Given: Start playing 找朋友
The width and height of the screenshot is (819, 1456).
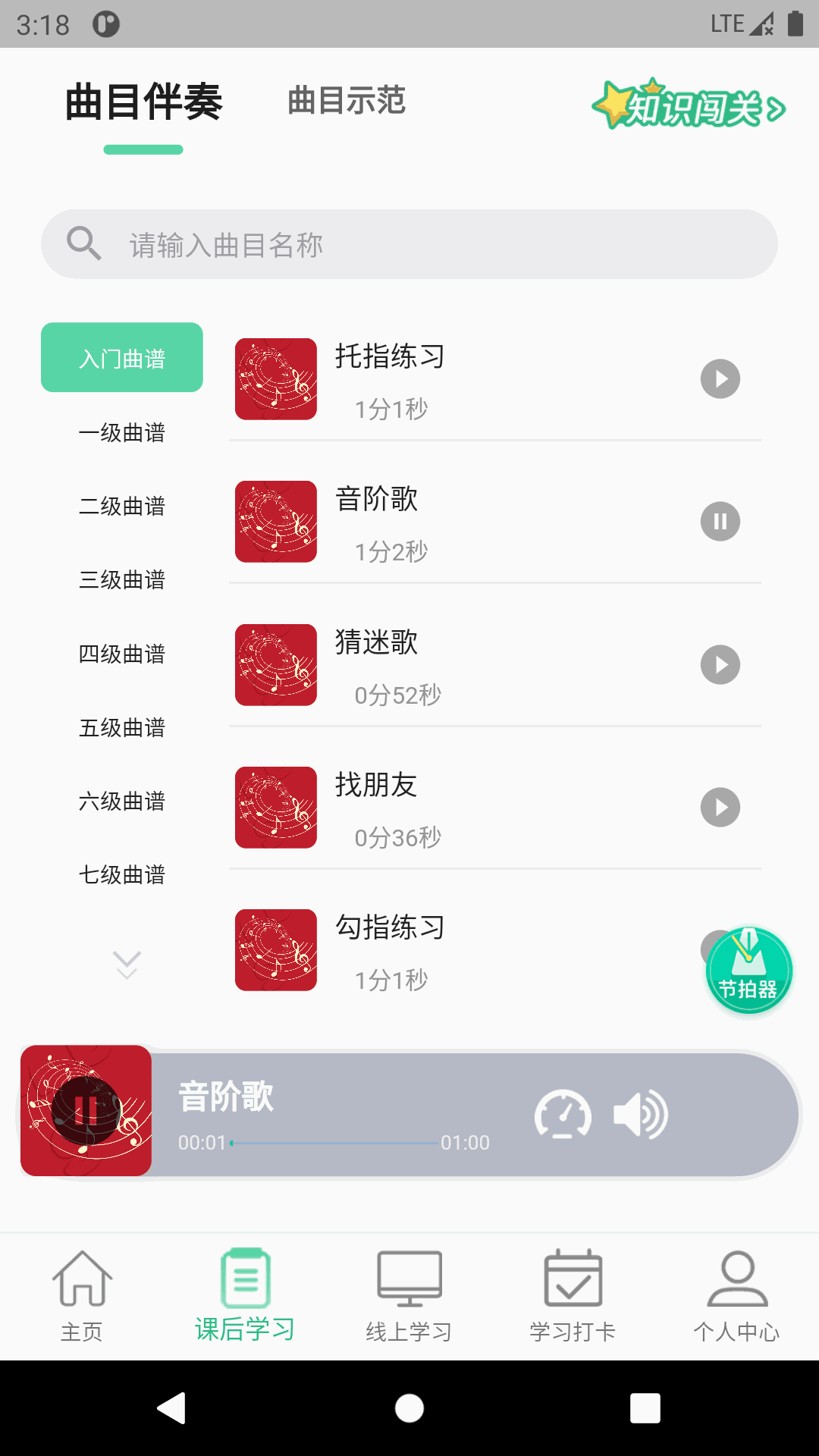Looking at the screenshot, I should pos(720,808).
